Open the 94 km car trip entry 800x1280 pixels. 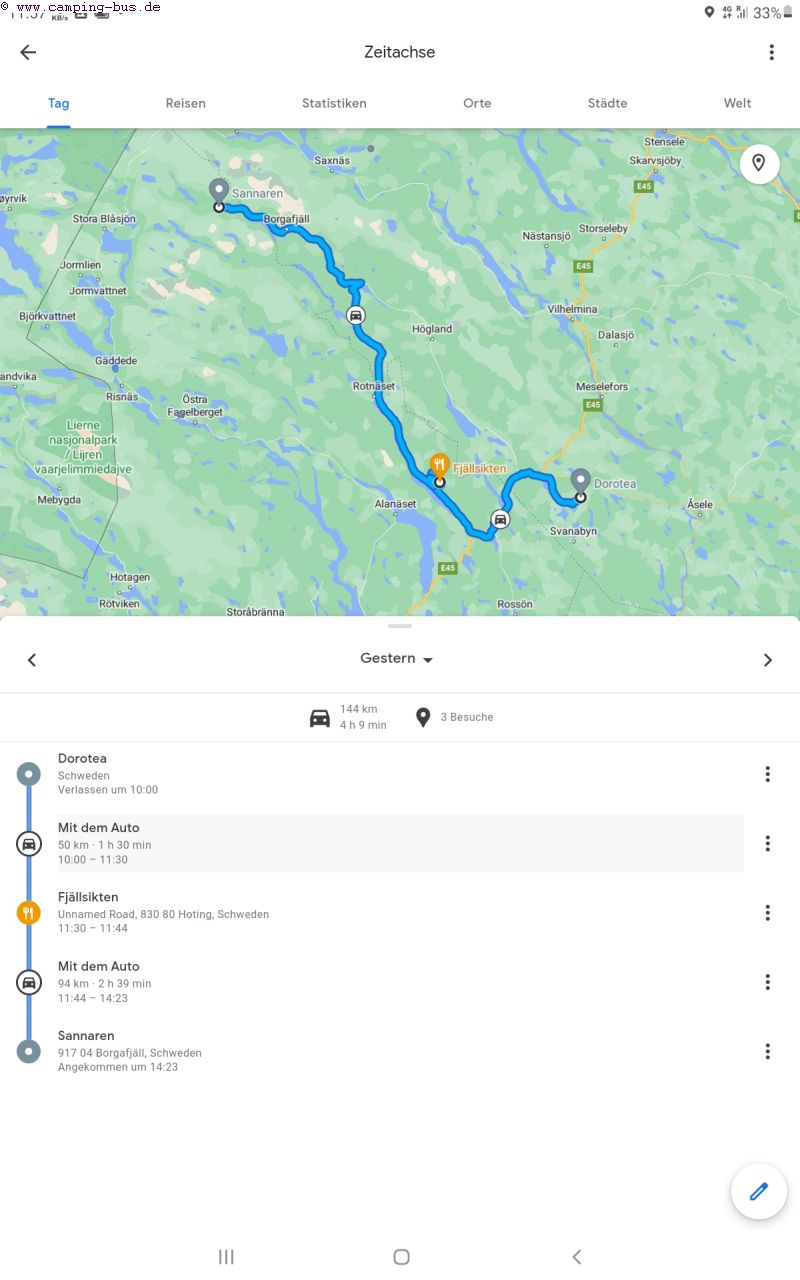(x=400, y=982)
